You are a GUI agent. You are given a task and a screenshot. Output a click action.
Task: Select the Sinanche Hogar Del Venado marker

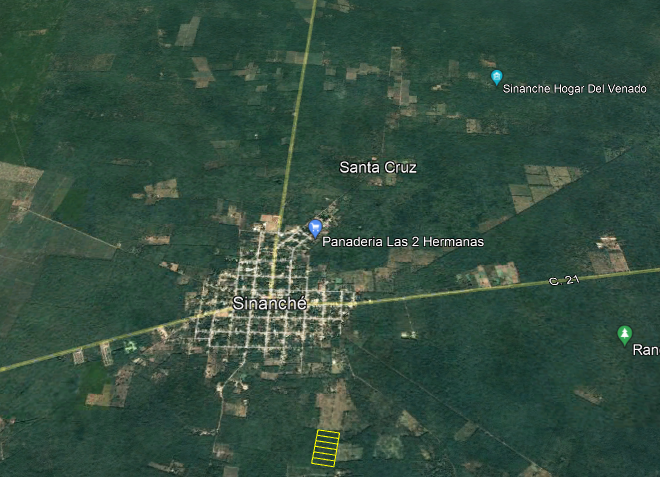(x=496, y=77)
